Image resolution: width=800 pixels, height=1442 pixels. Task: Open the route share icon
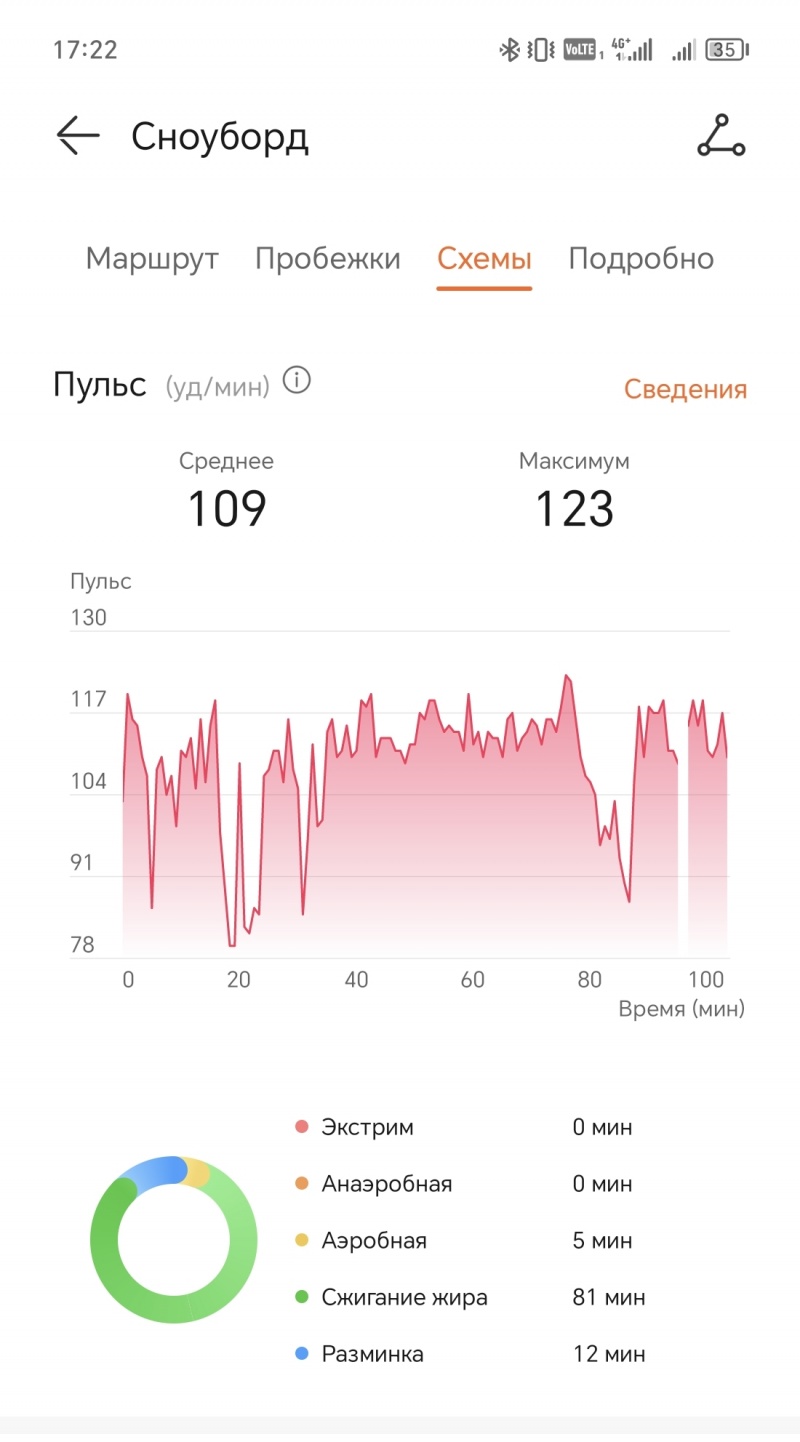pyautogui.click(x=721, y=137)
